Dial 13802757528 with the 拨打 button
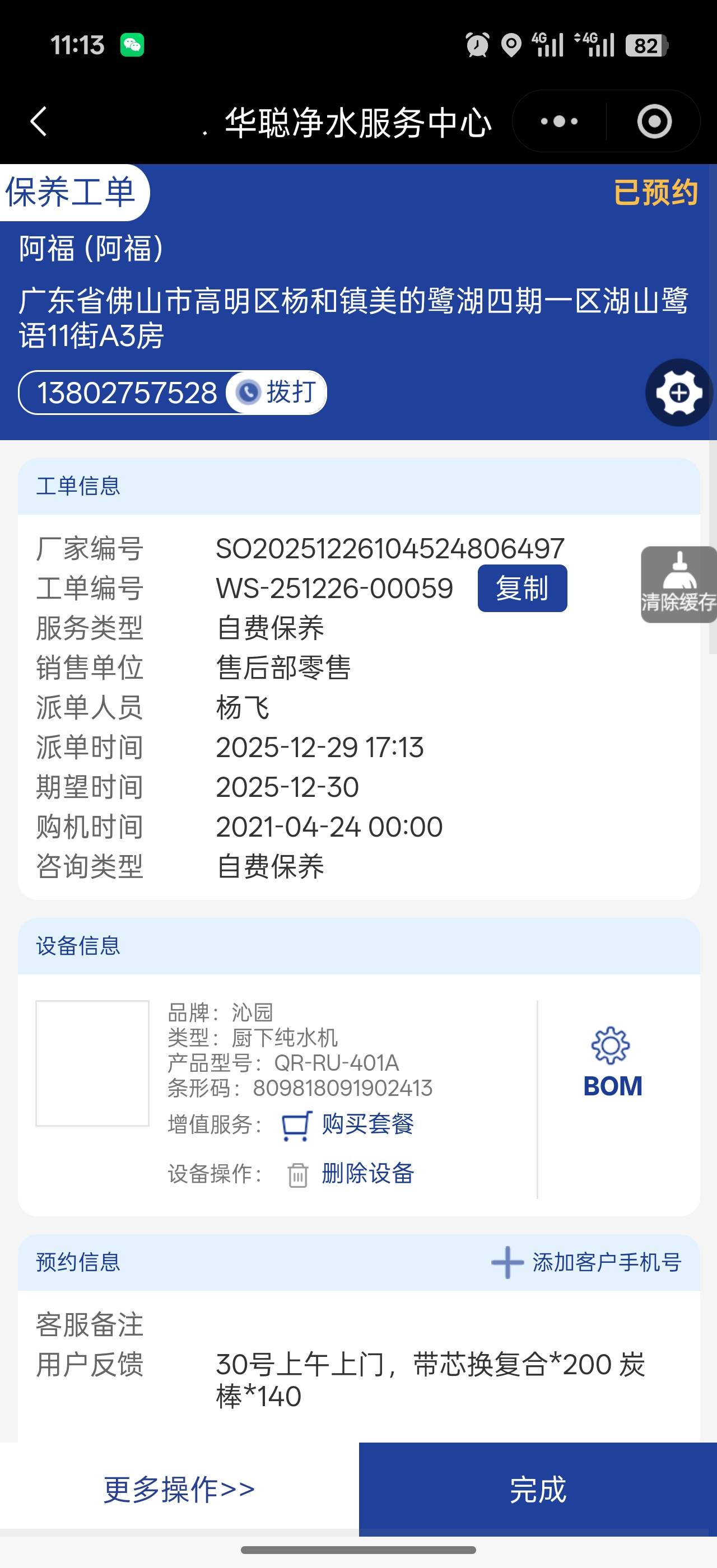This screenshot has height=1568, width=717. [x=277, y=393]
